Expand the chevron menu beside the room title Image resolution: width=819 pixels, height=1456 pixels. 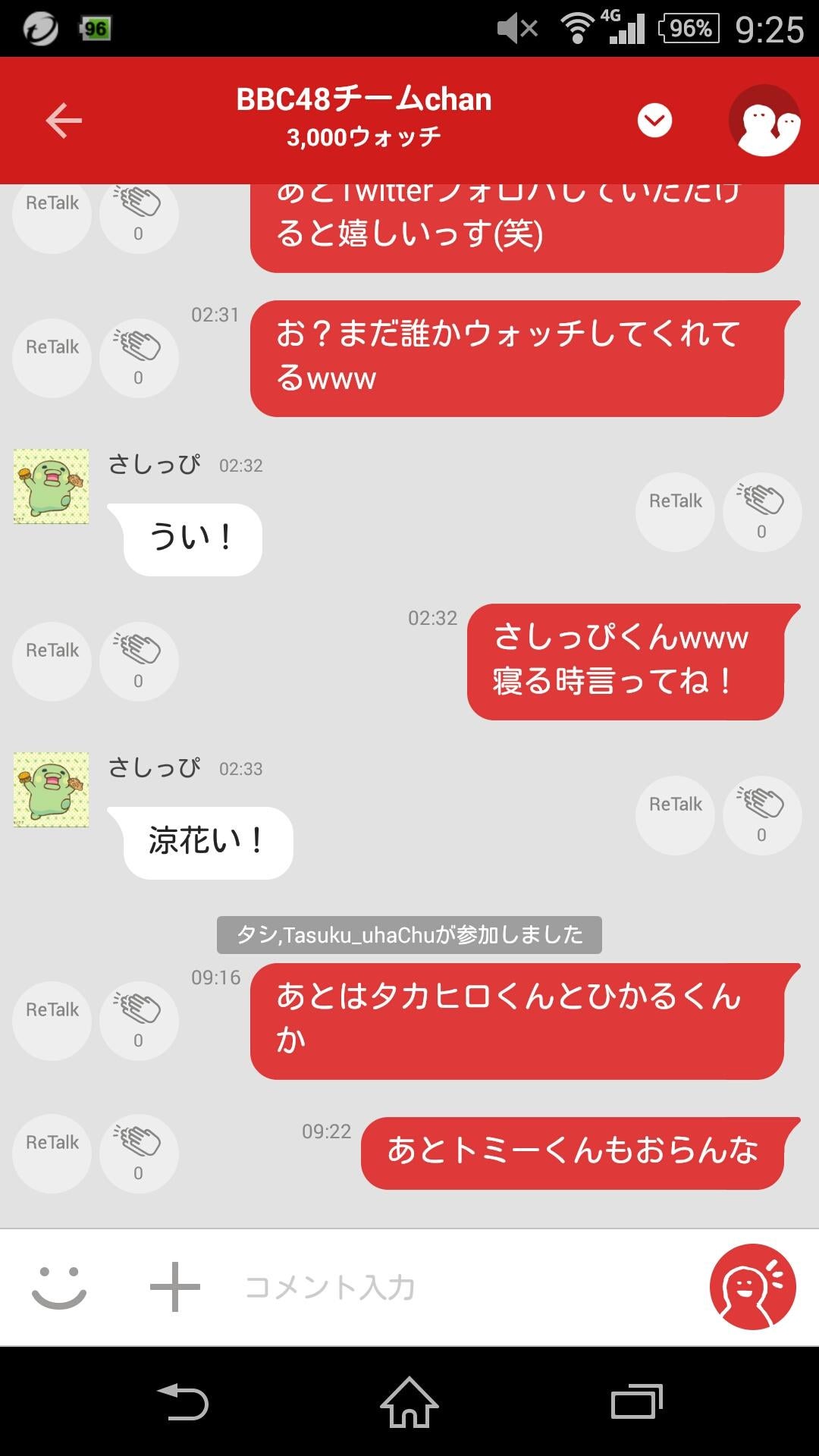point(654,120)
